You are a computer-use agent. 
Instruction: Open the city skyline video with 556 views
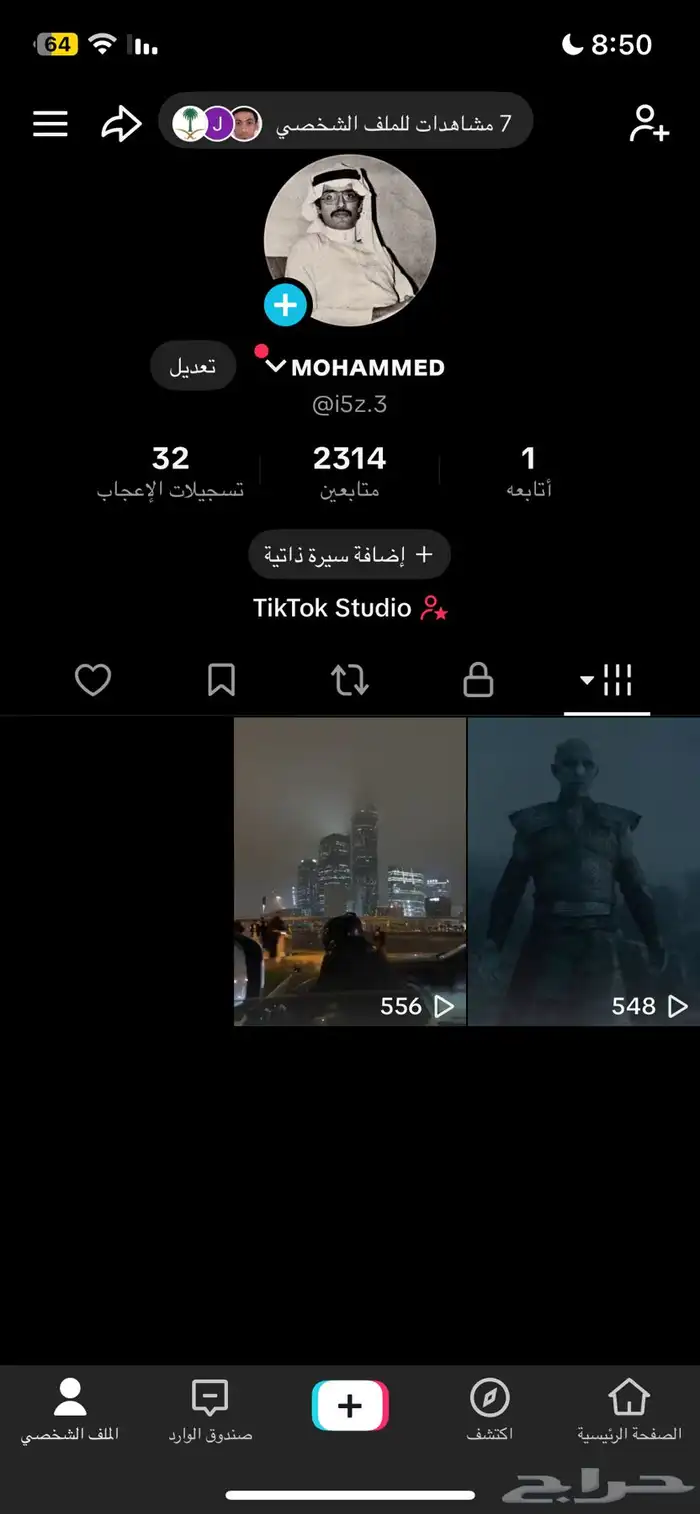349,870
